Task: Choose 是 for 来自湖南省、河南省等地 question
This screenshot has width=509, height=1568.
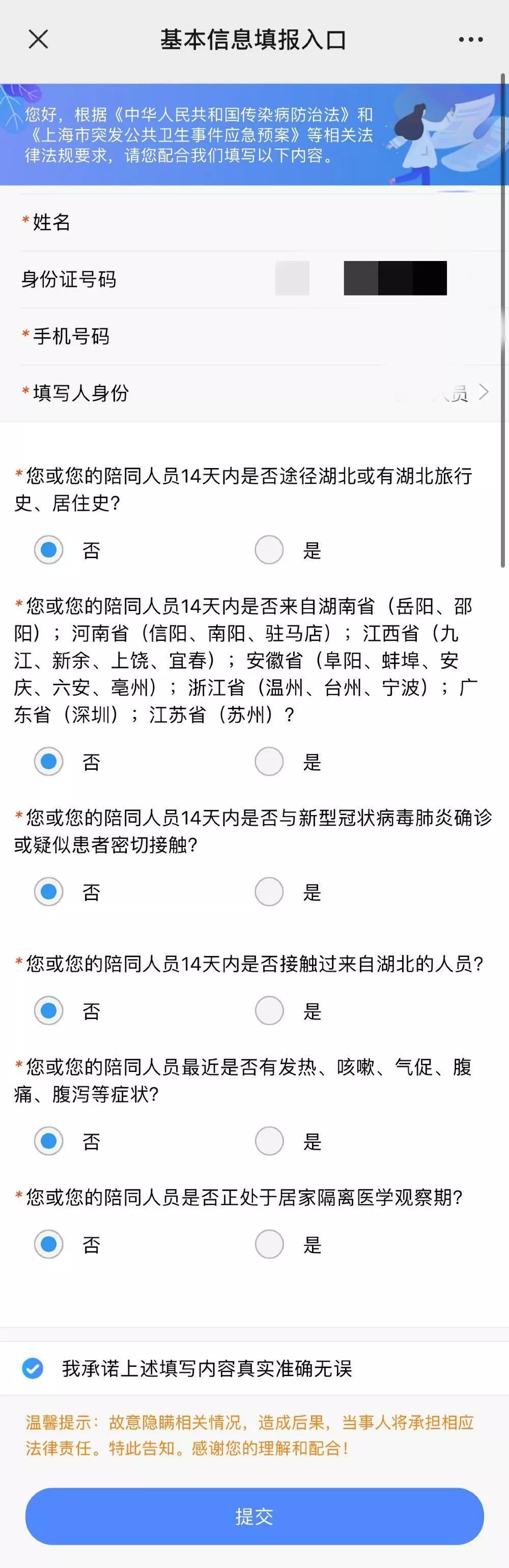Action: click(269, 761)
